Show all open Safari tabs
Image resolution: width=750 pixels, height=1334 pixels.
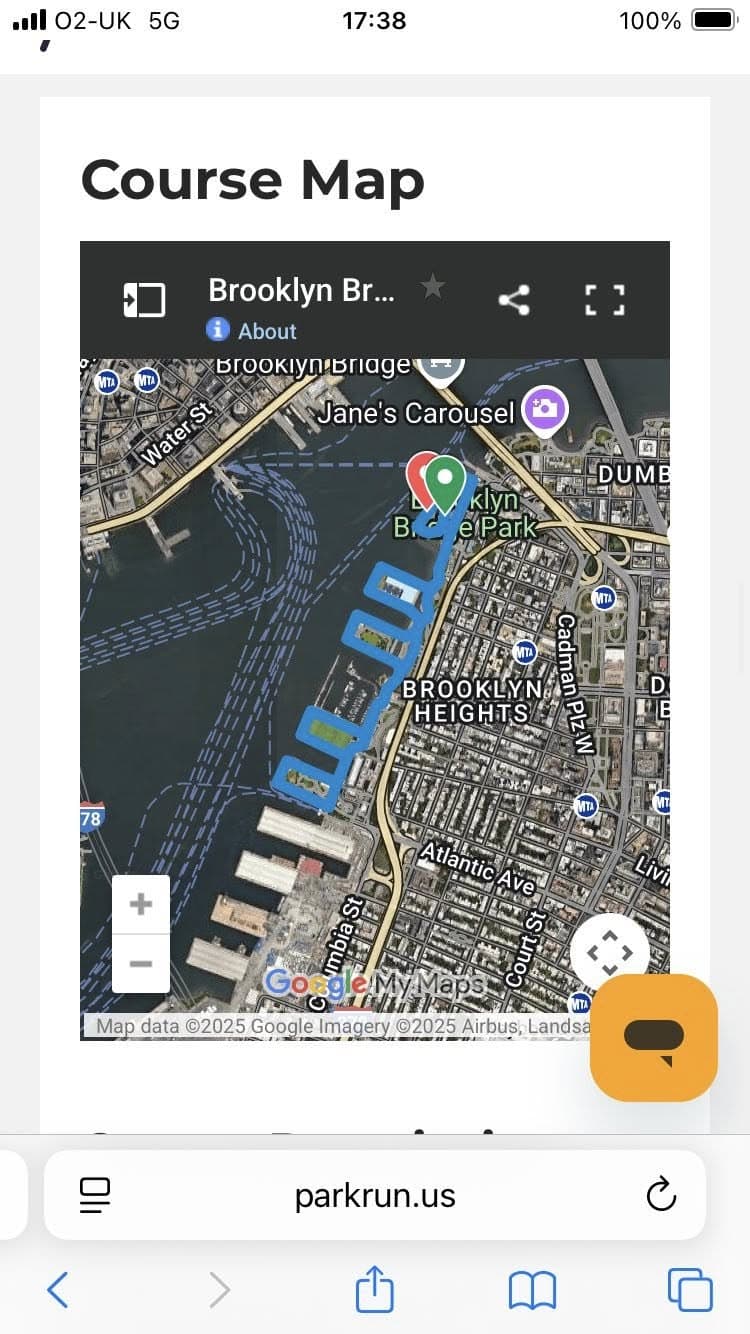tap(689, 1290)
